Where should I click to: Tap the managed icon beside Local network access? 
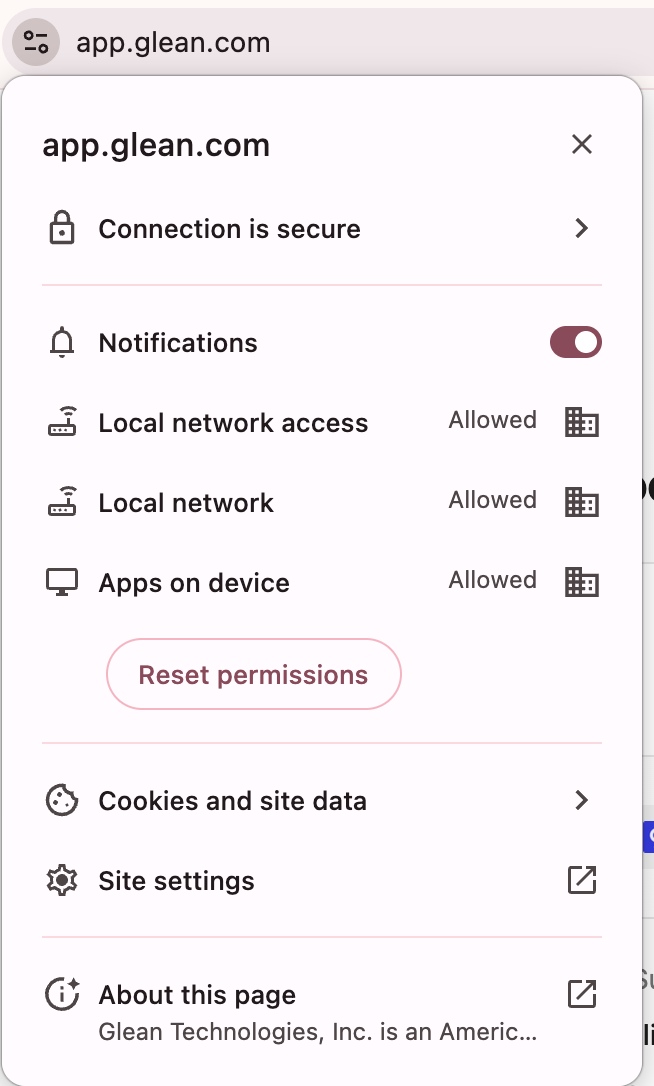[581, 422]
